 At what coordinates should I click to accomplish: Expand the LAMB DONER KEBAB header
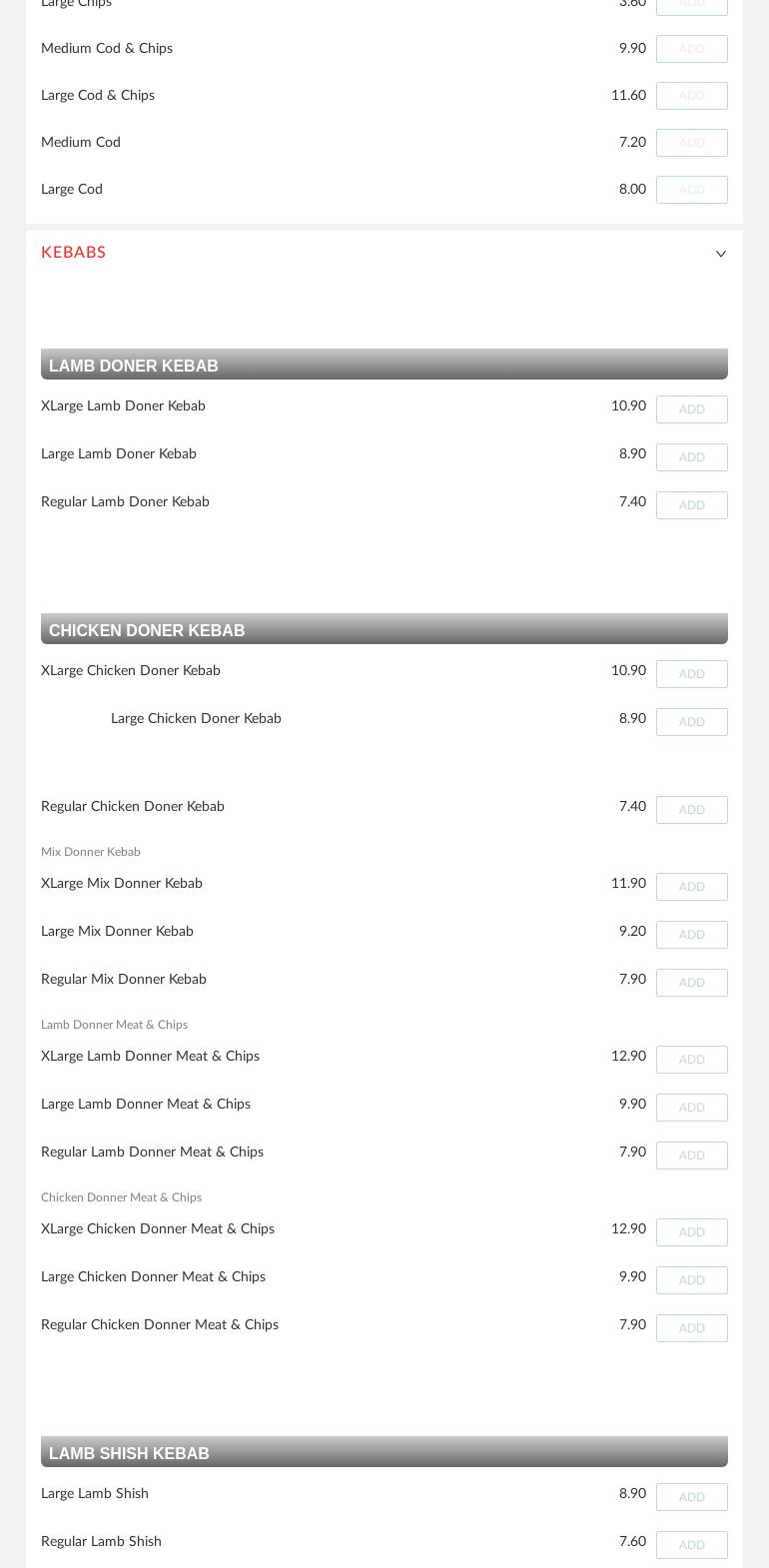pyautogui.click(x=384, y=366)
